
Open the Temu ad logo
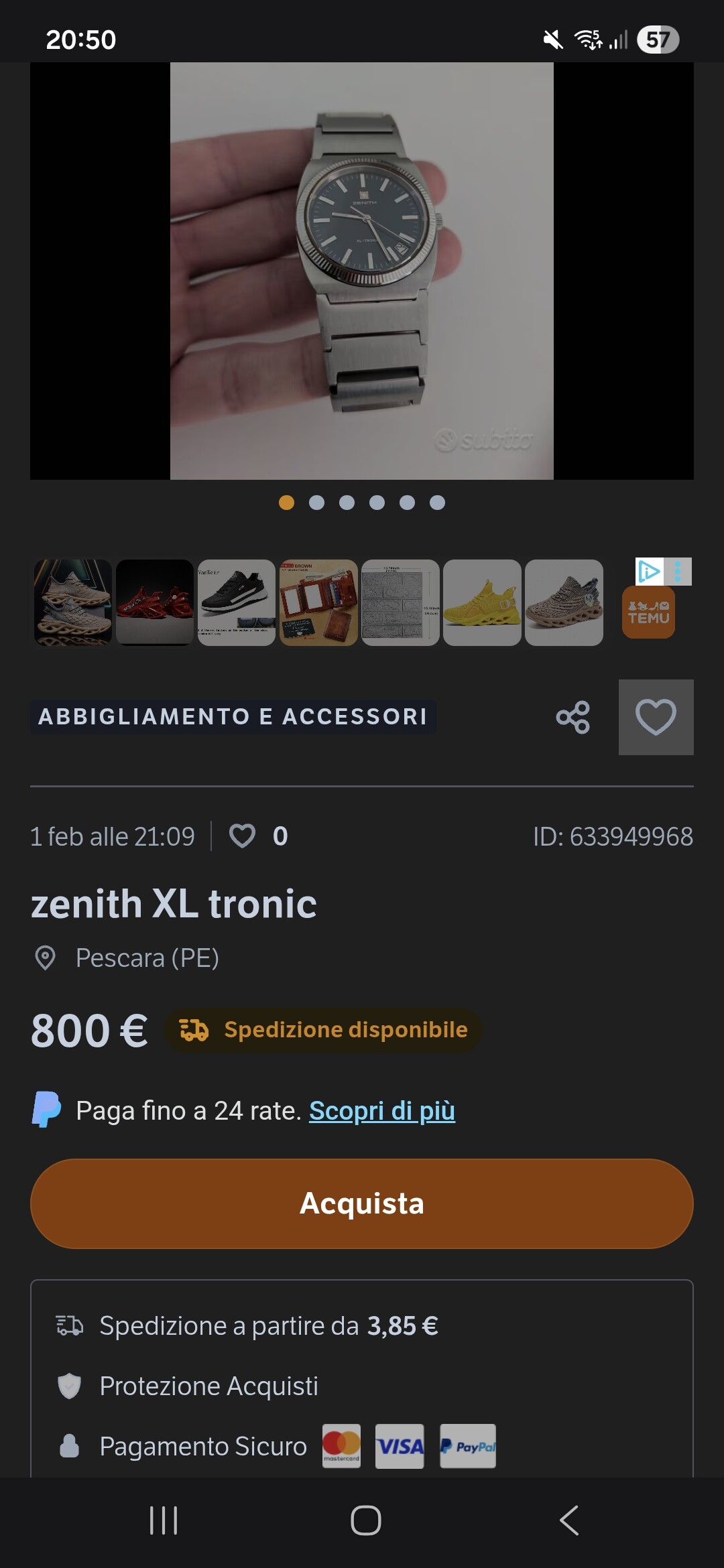[x=648, y=612]
